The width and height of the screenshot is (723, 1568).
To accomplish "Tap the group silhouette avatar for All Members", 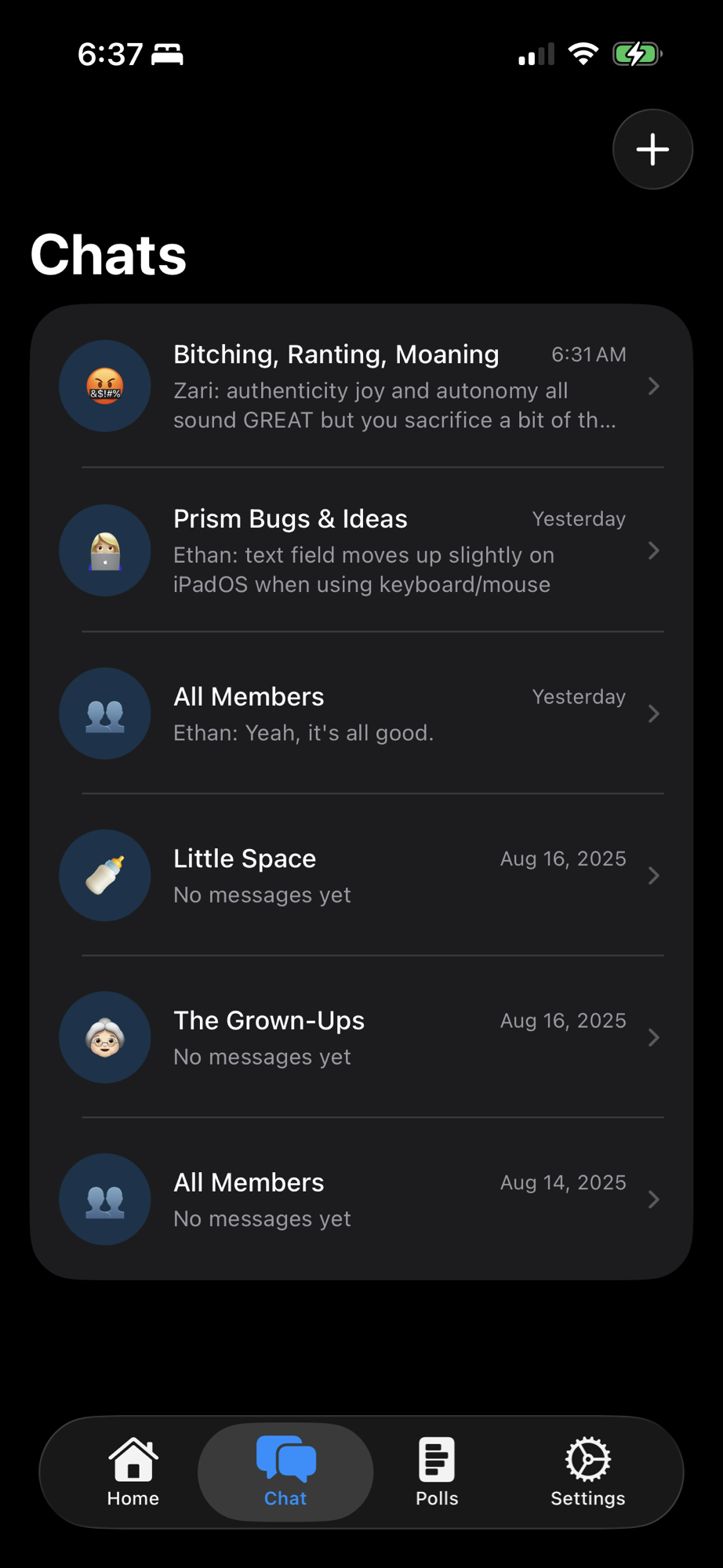I will (104, 713).
